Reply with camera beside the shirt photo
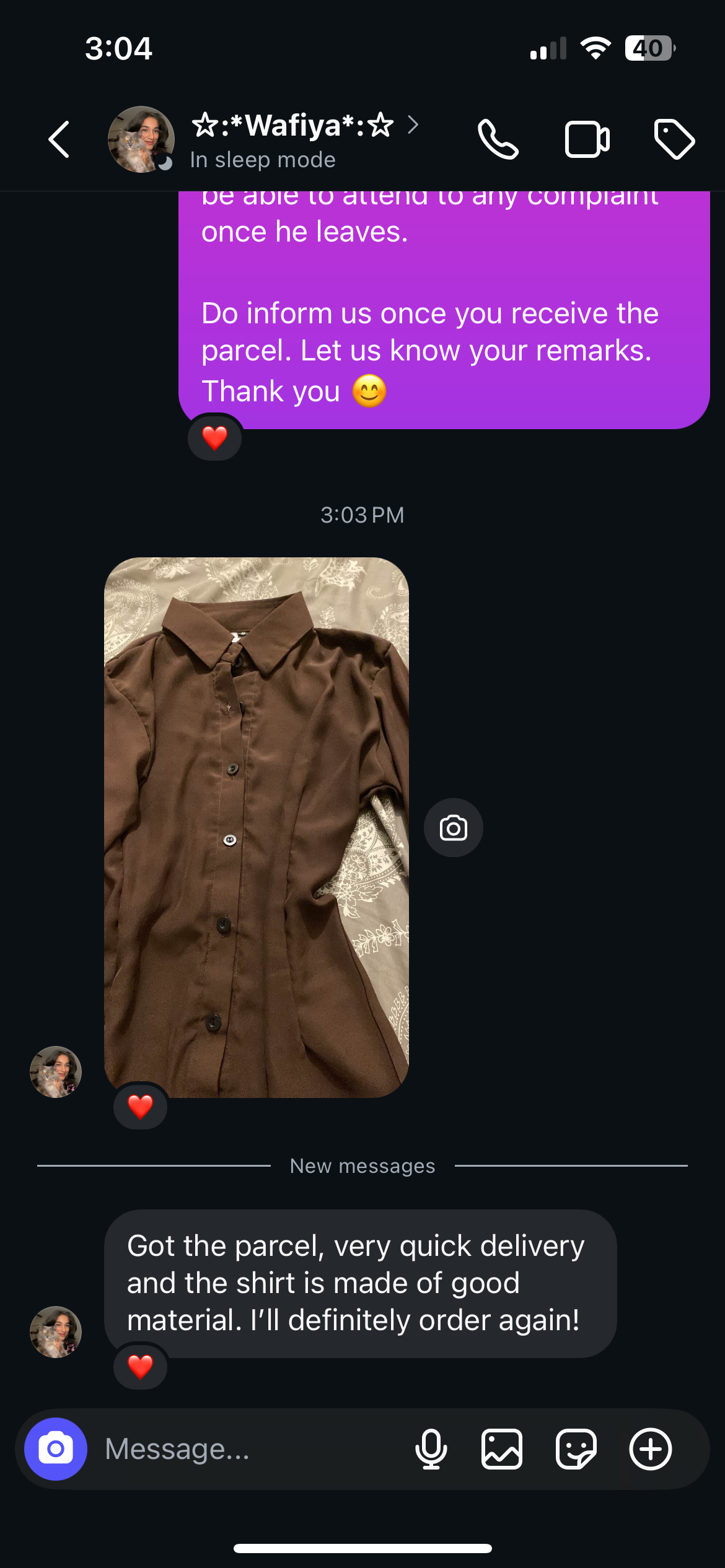The height and width of the screenshot is (1568, 725). pyautogui.click(x=453, y=828)
